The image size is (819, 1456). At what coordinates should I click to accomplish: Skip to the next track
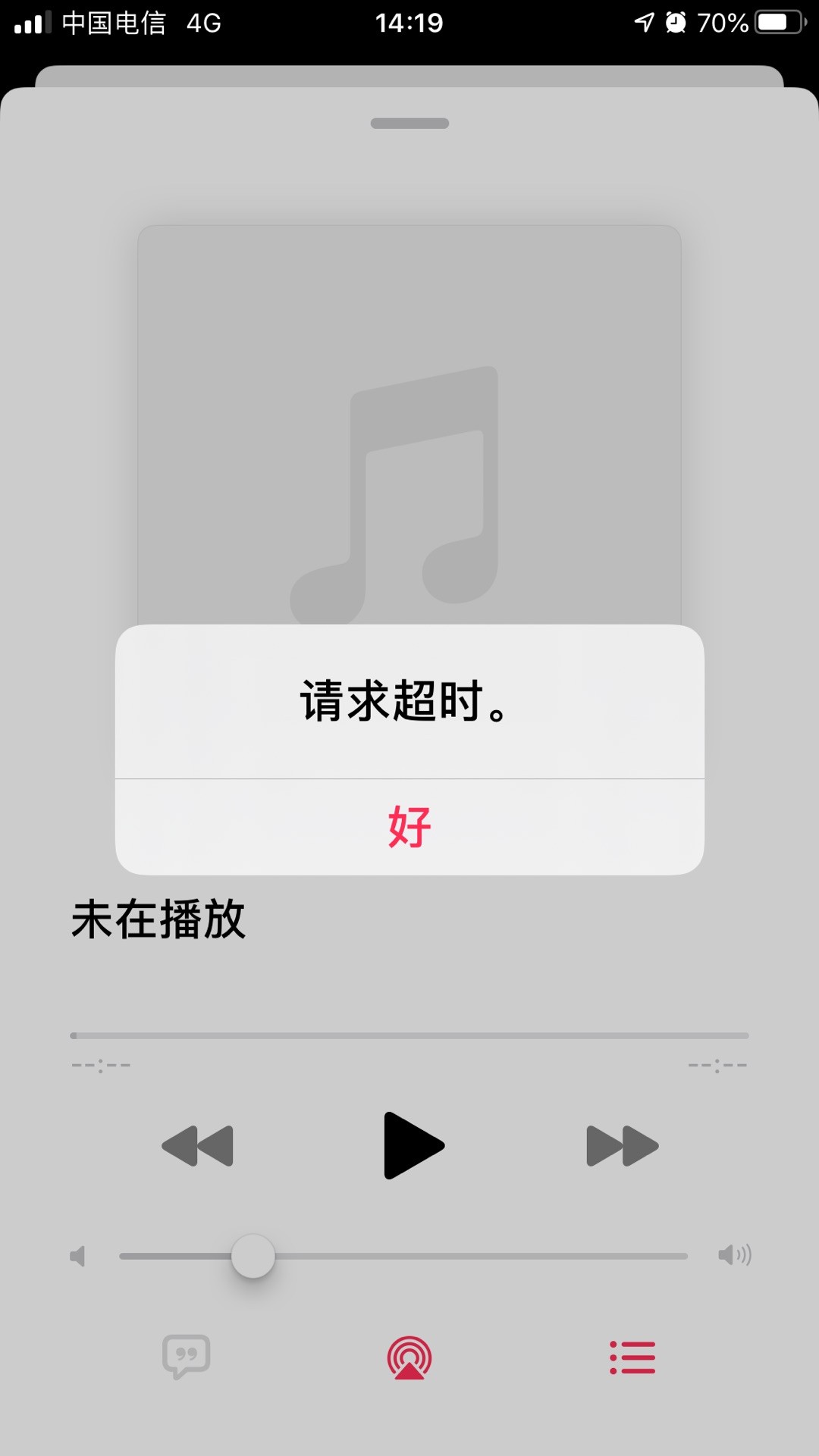click(622, 1145)
